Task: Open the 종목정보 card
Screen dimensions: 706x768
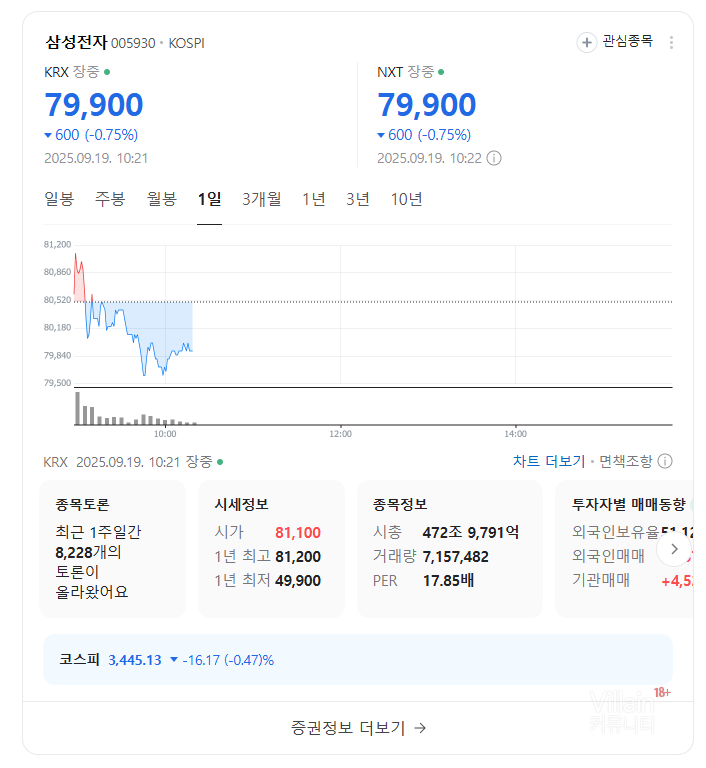Action: [449, 548]
